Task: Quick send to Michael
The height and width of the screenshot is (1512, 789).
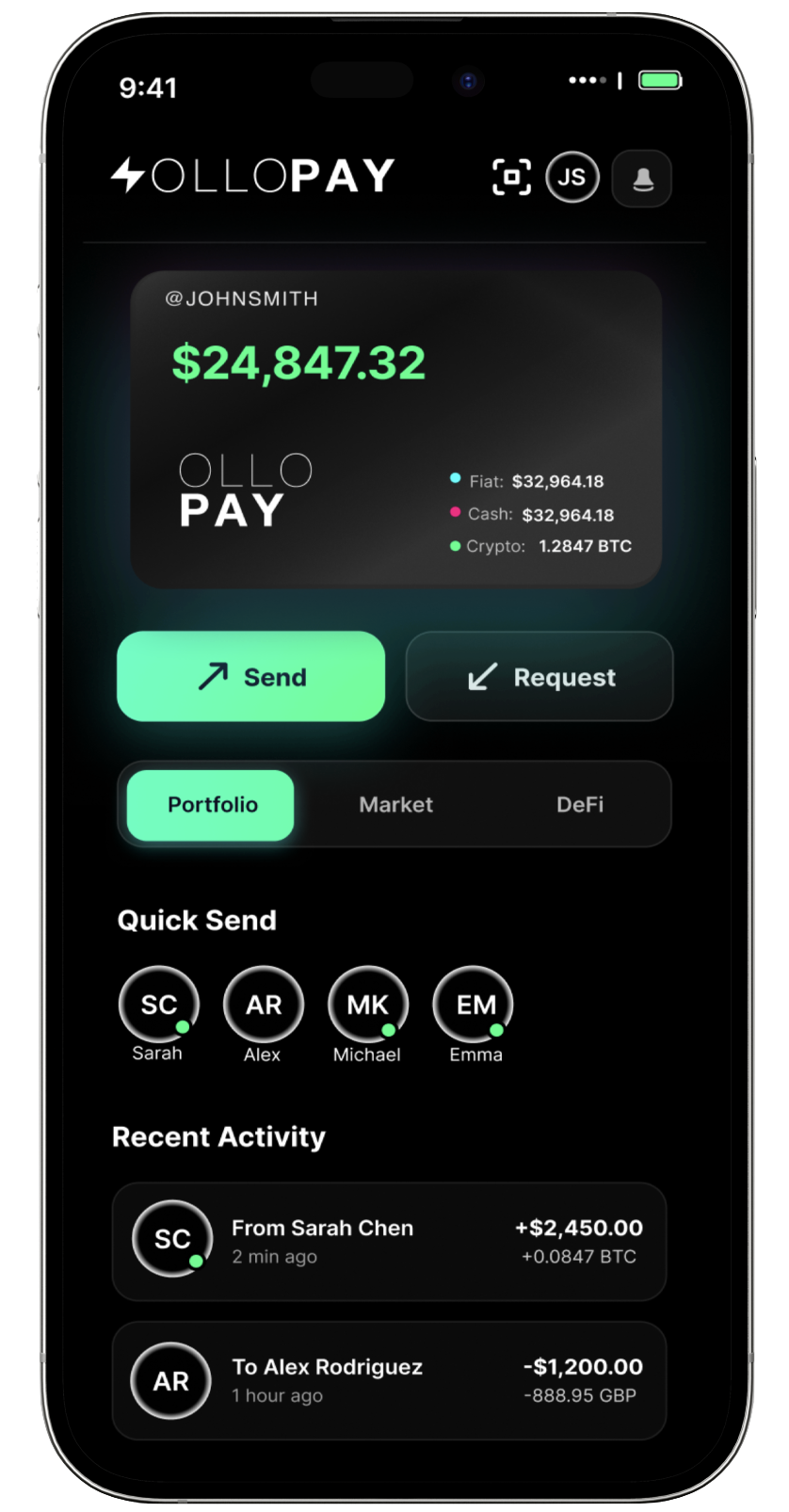Action: pos(367,1015)
